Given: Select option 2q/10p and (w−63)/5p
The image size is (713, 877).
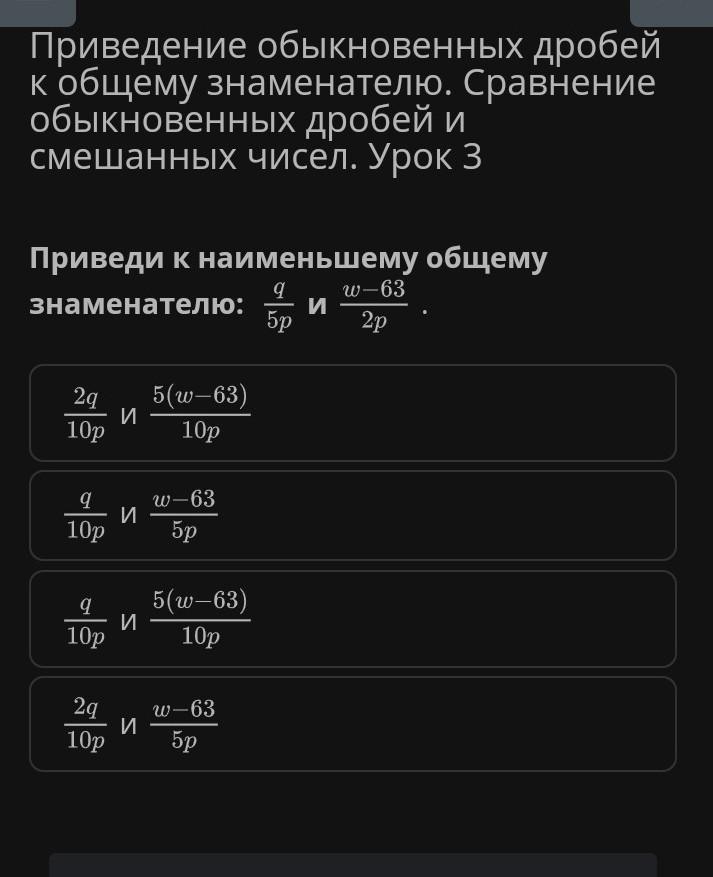Looking at the screenshot, I should (352, 724).
